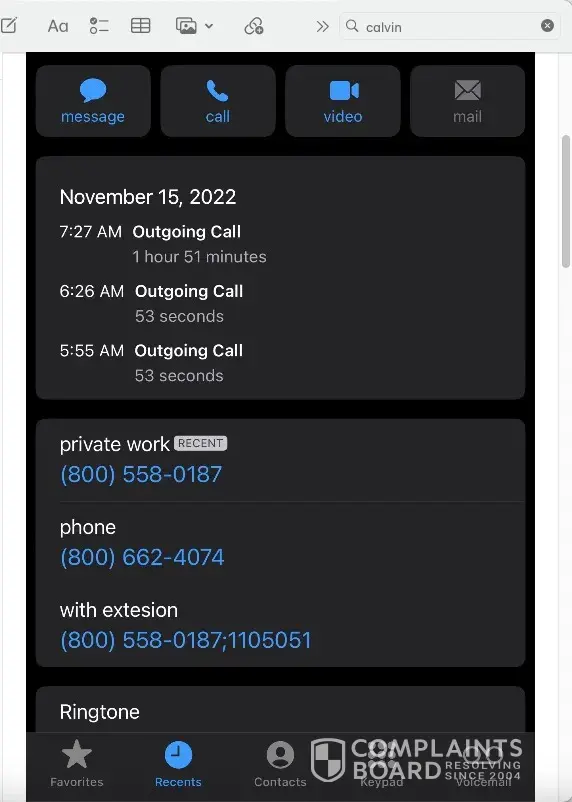
Task: Open the embedded phone screenshot image
Action: (280, 427)
